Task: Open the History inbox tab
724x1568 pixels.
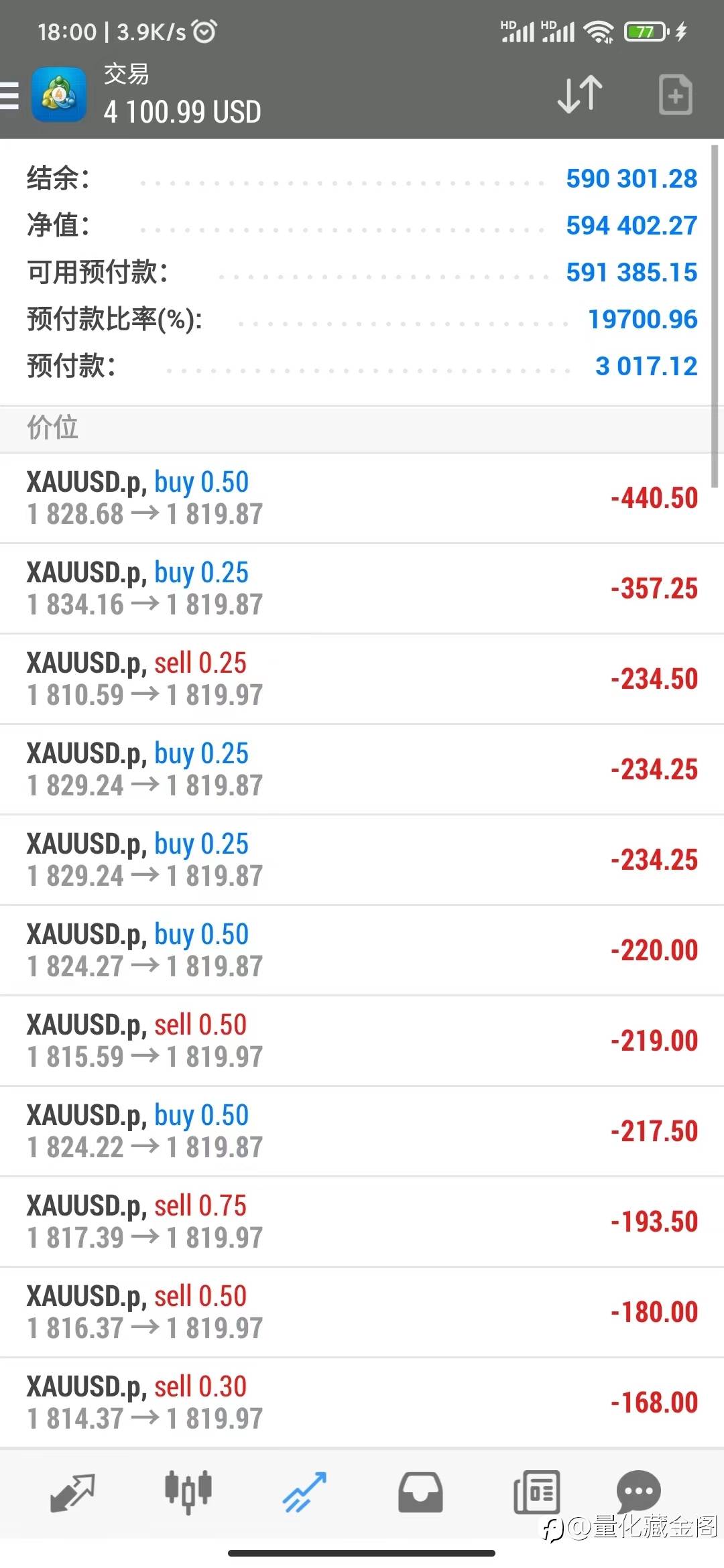Action: [420, 1493]
